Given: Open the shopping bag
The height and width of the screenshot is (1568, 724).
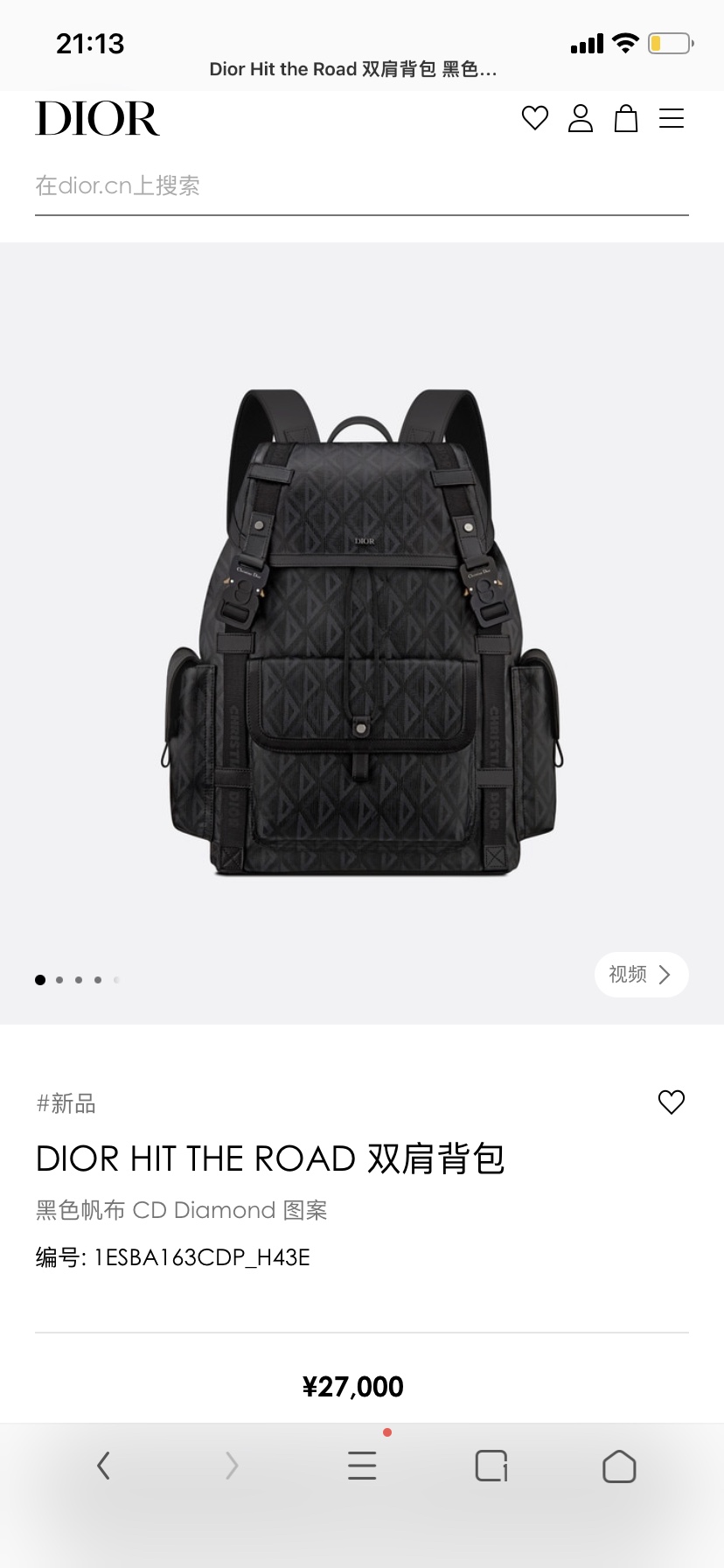Looking at the screenshot, I should click(x=626, y=118).
